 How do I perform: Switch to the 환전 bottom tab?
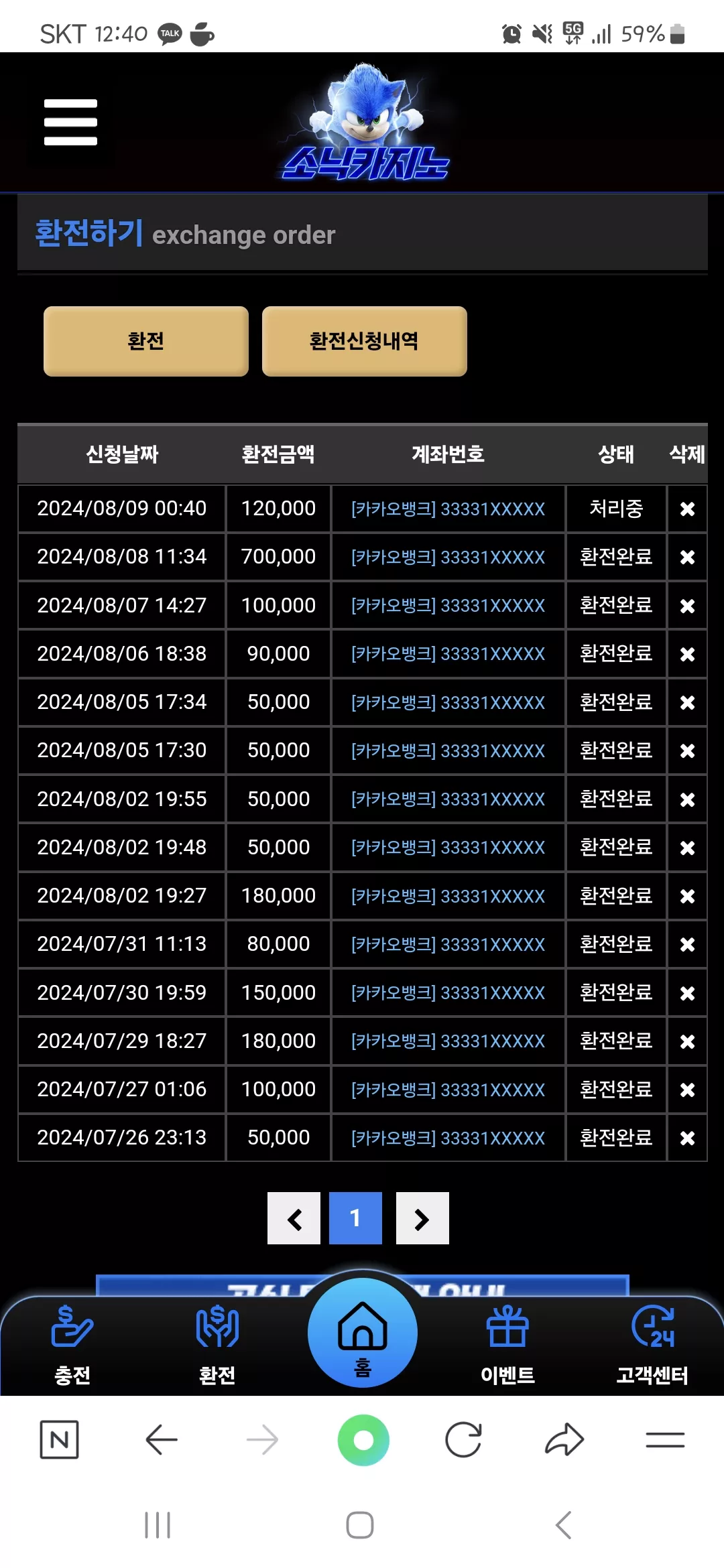coord(217,1345)
